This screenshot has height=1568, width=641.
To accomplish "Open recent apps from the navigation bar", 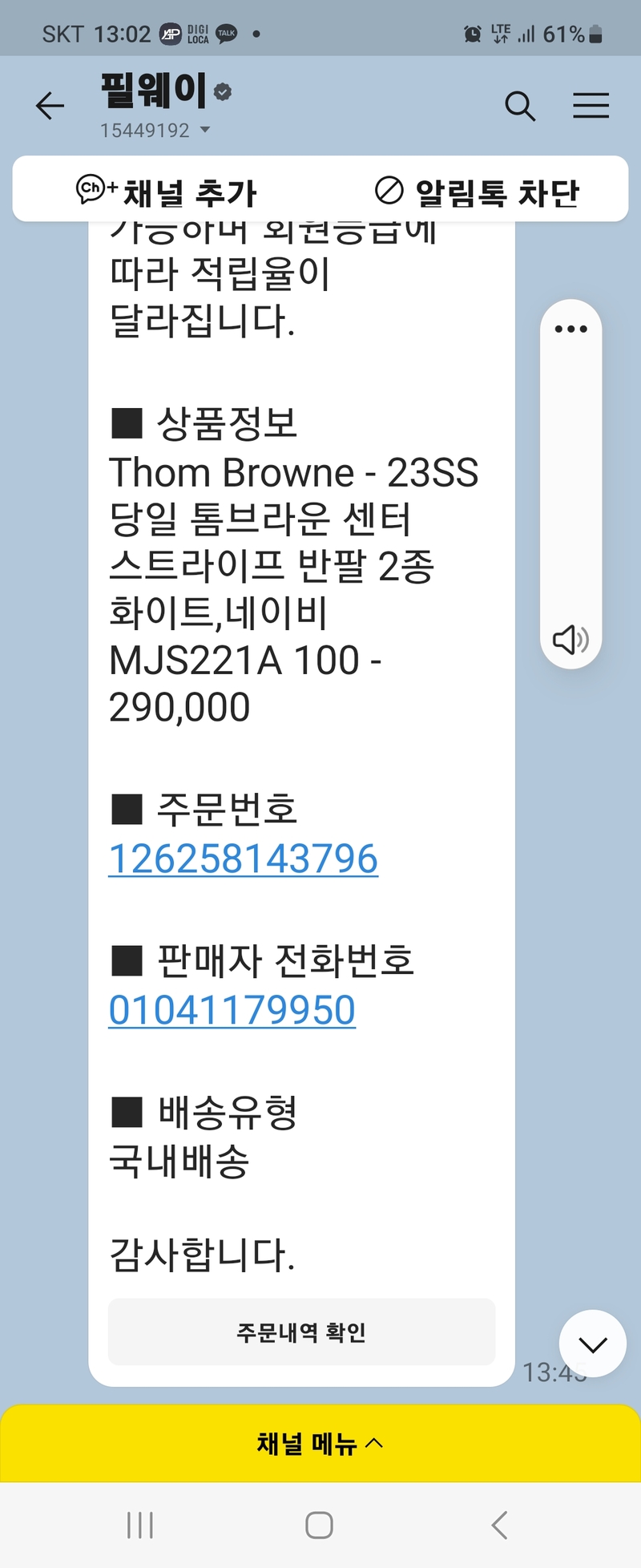I will [140, 1525].
